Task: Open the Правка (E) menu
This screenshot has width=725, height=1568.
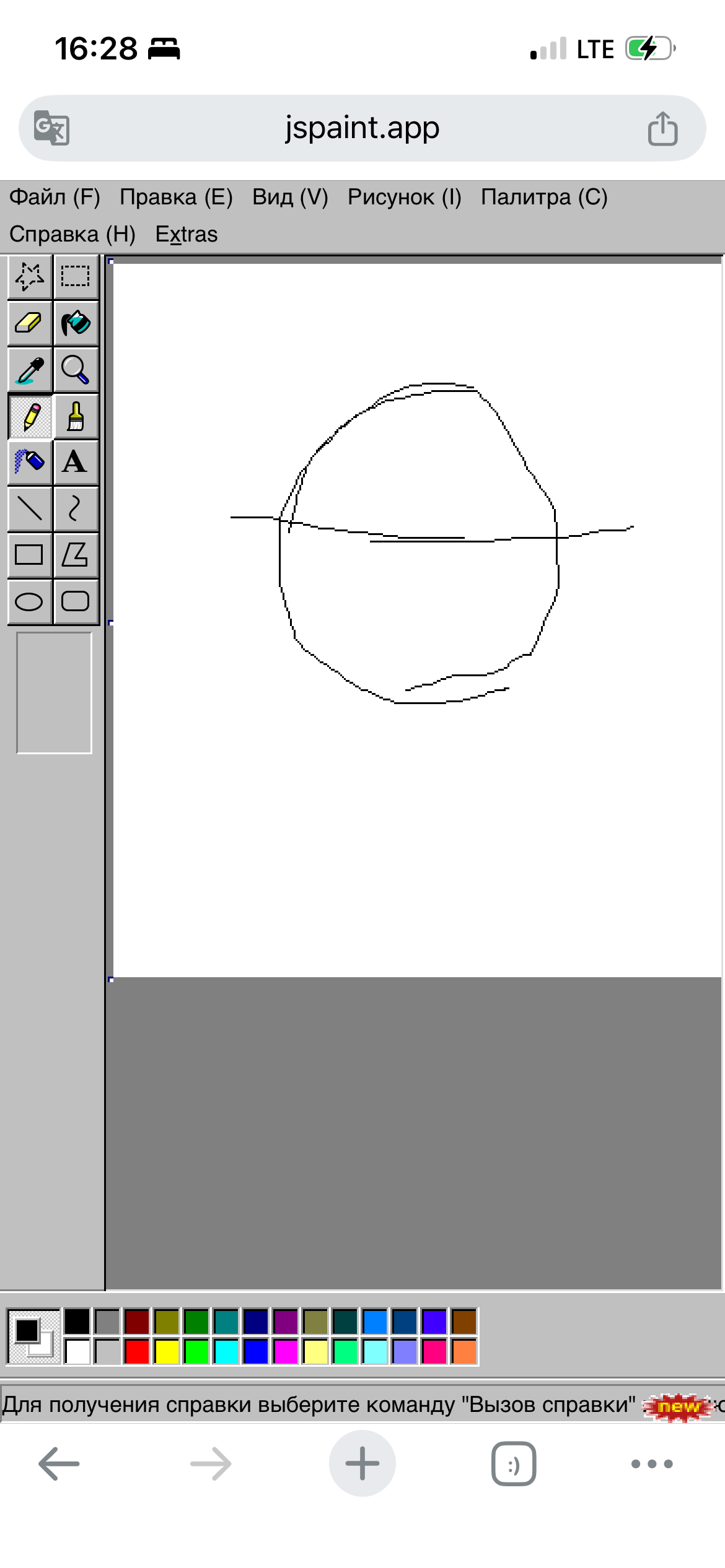Action: 176,197
